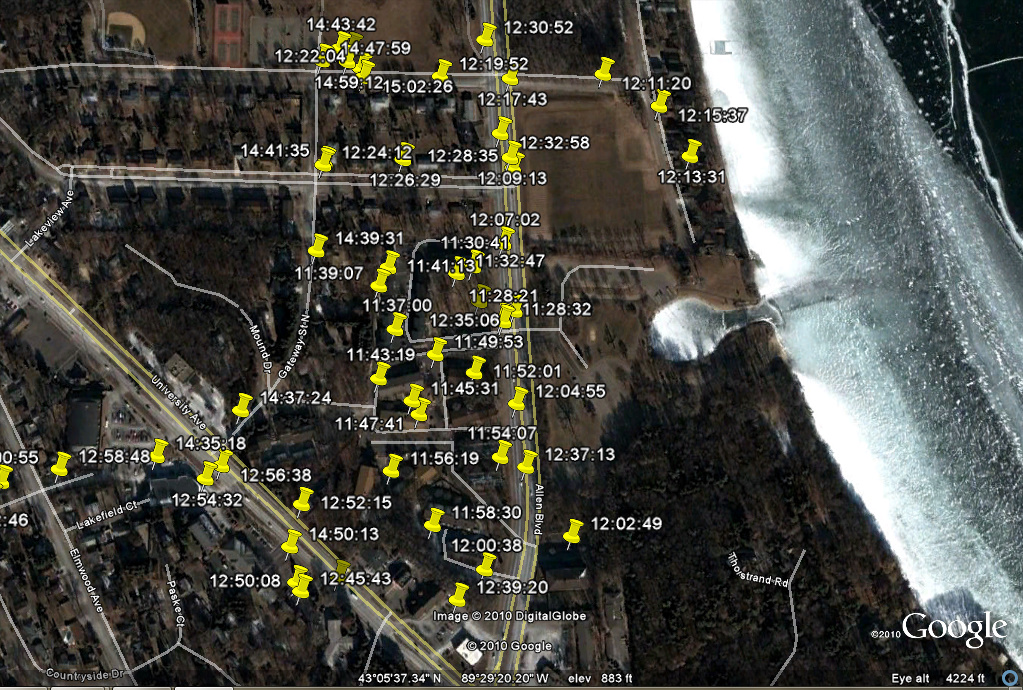
Task: Open the placemark labeled 12:15:37
Action: (661, 102)
